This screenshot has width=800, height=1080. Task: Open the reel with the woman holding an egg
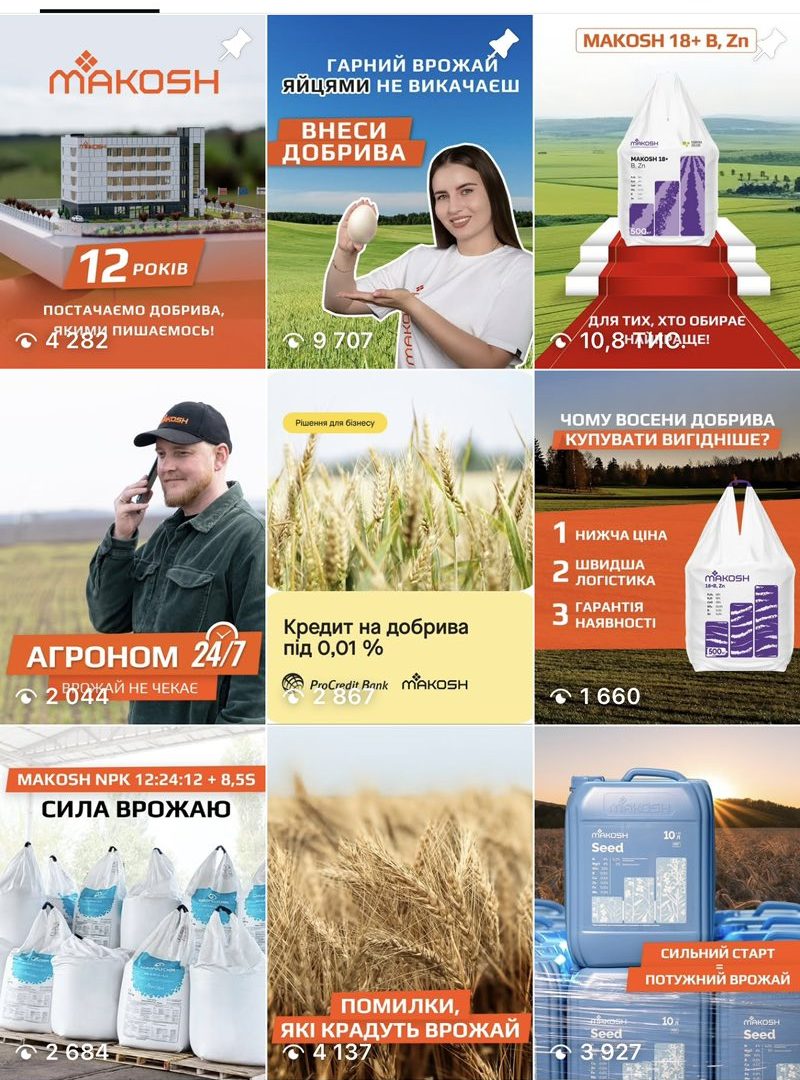pos(400,192)
